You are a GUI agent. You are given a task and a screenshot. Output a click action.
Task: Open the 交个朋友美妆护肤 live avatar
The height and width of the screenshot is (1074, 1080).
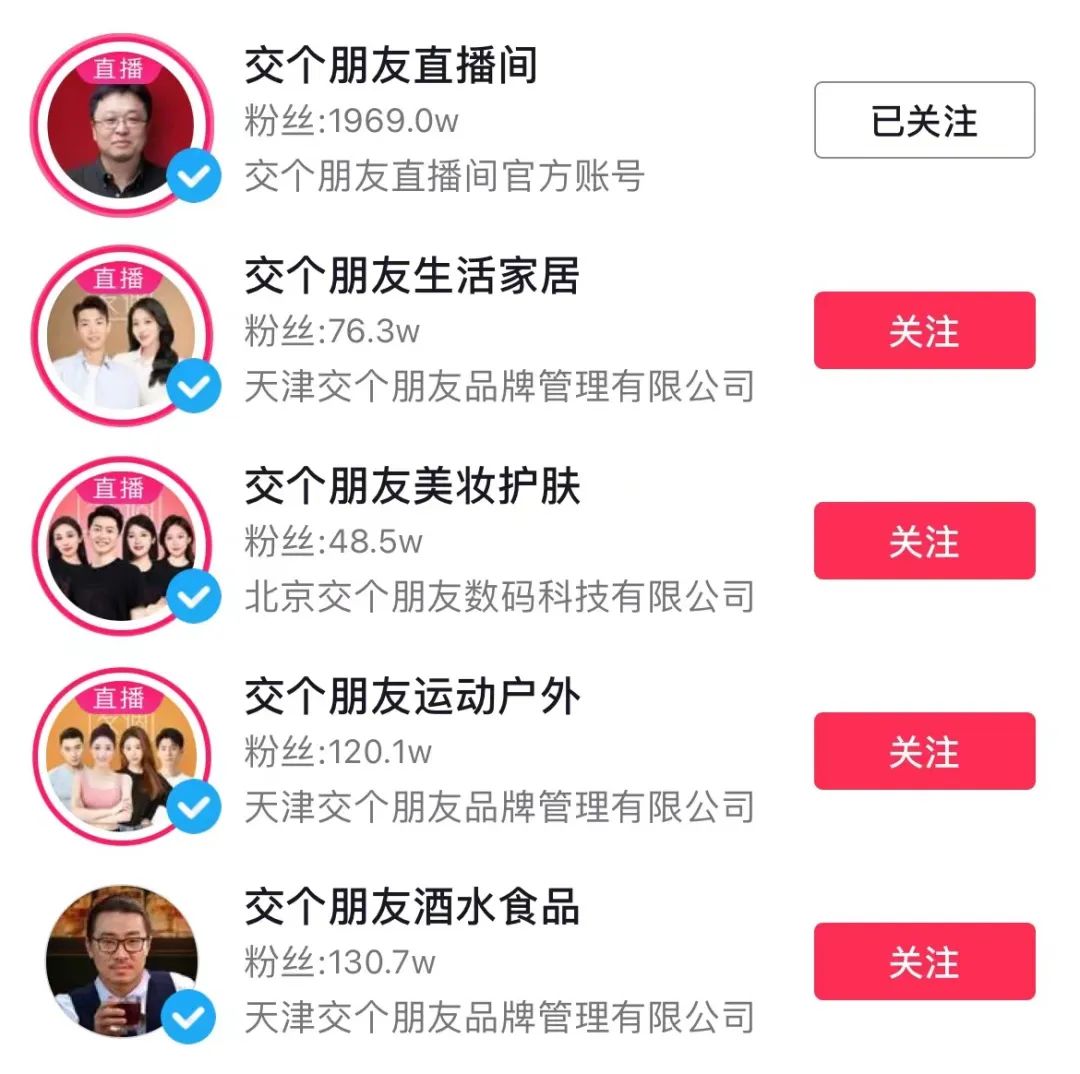122,546
